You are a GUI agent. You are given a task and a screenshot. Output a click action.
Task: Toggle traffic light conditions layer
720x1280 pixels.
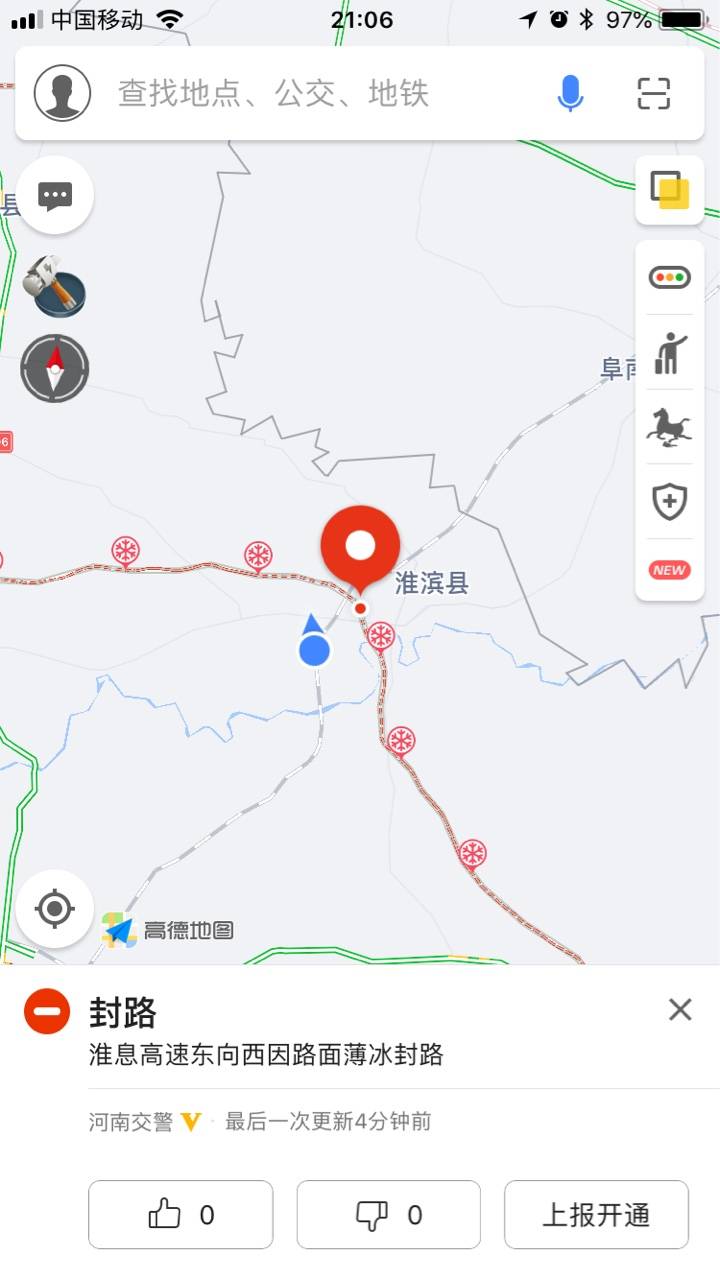pyautogui.click(x=669, y=277)
